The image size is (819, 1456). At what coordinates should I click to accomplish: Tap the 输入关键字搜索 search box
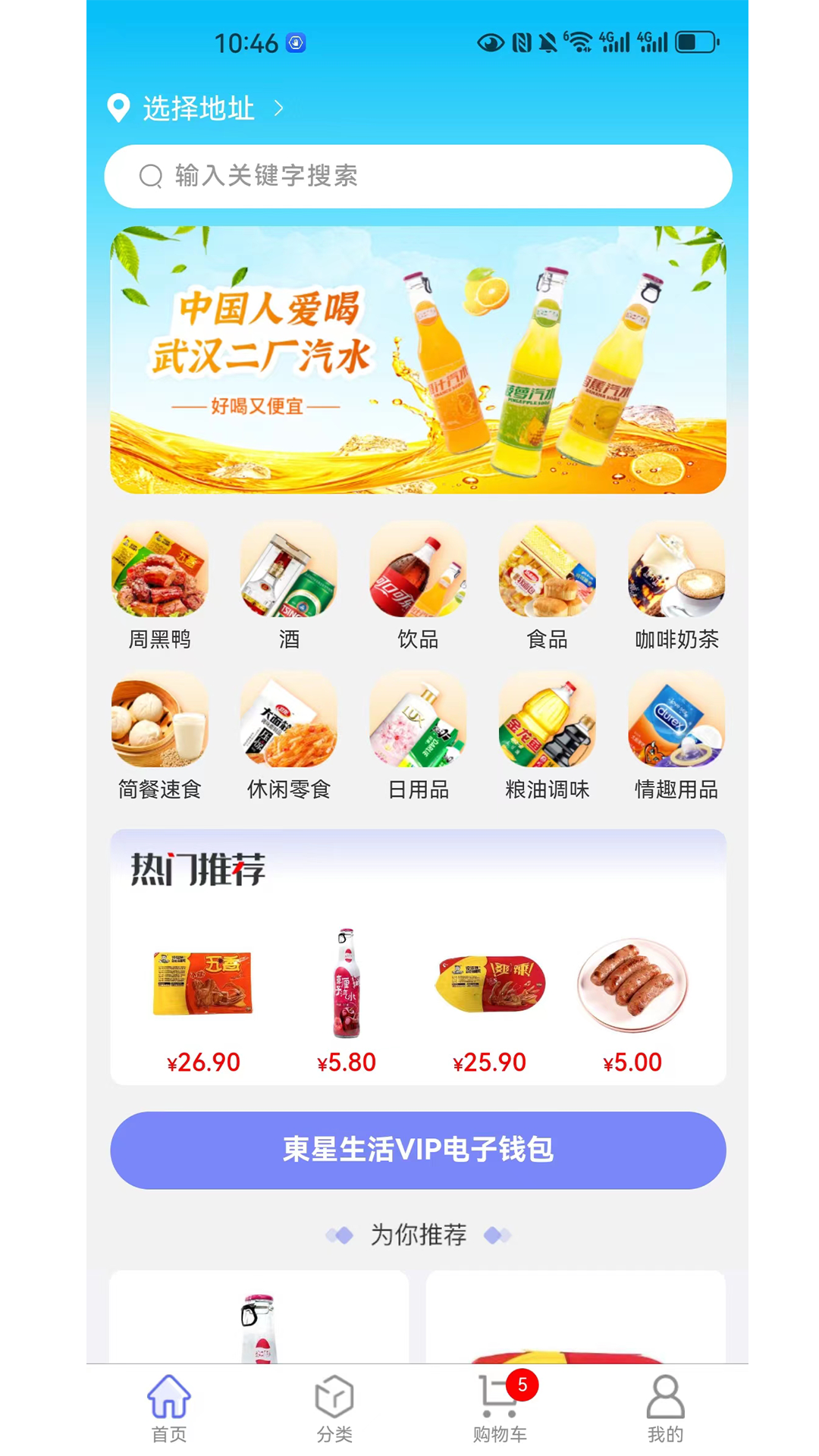pos(417,176)
